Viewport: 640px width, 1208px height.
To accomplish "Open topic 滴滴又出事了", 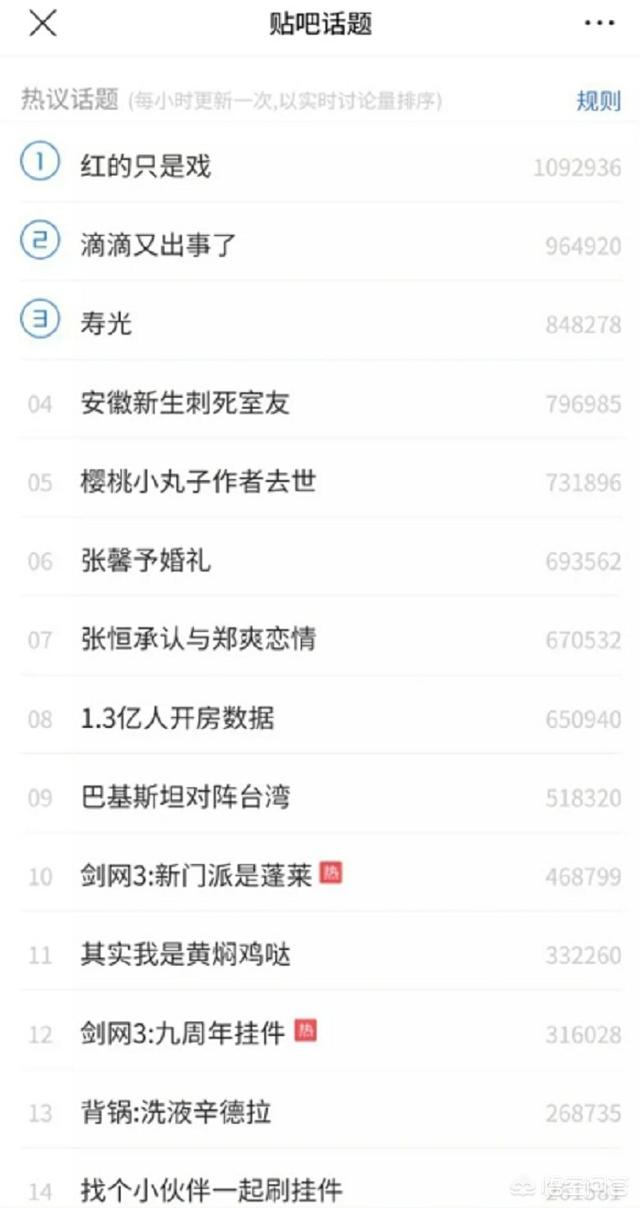I will [158, 245].
